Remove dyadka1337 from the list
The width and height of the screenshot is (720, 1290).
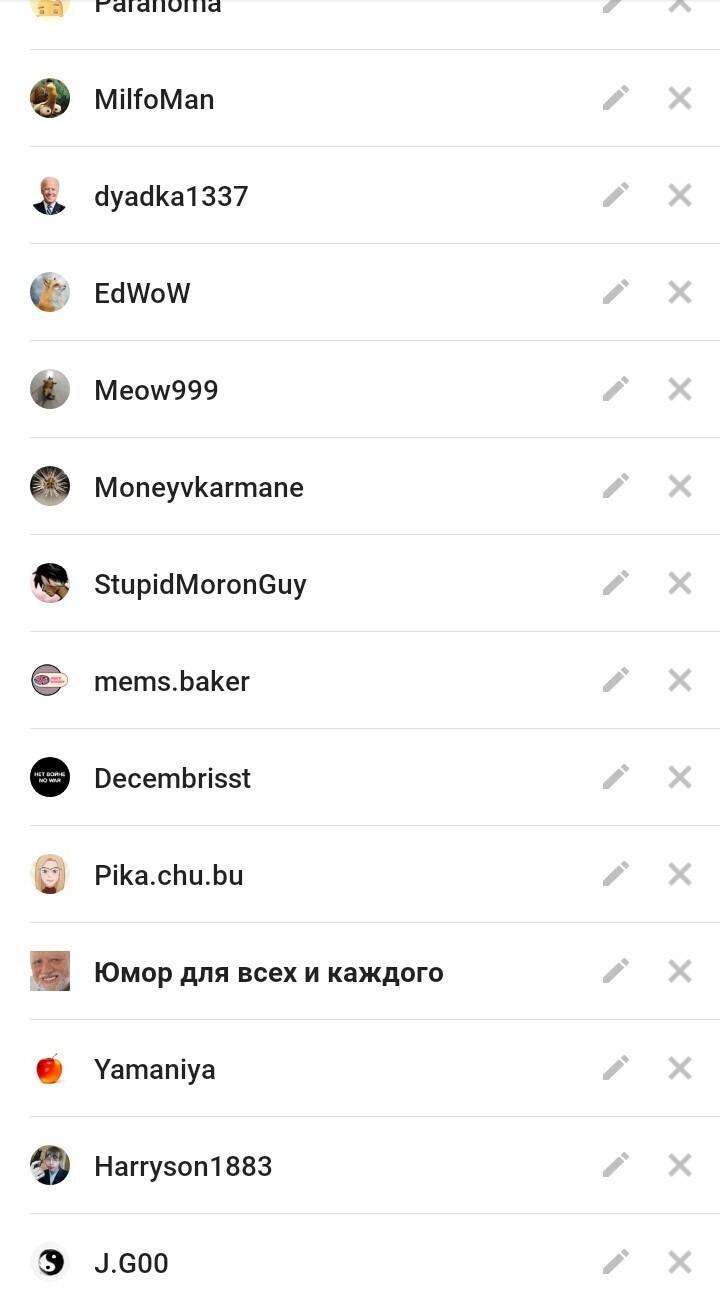tap(680, 195)
